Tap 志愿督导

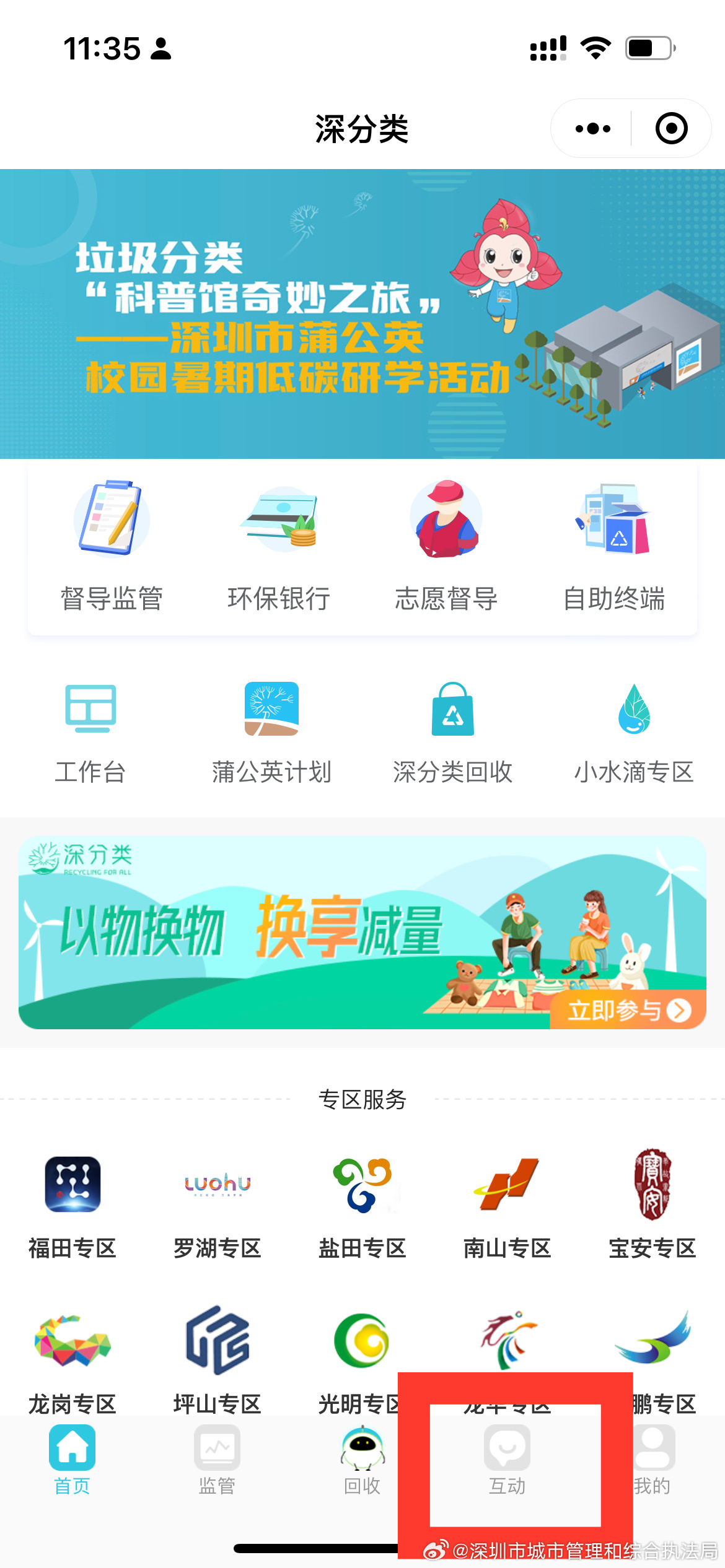(446, 546)
